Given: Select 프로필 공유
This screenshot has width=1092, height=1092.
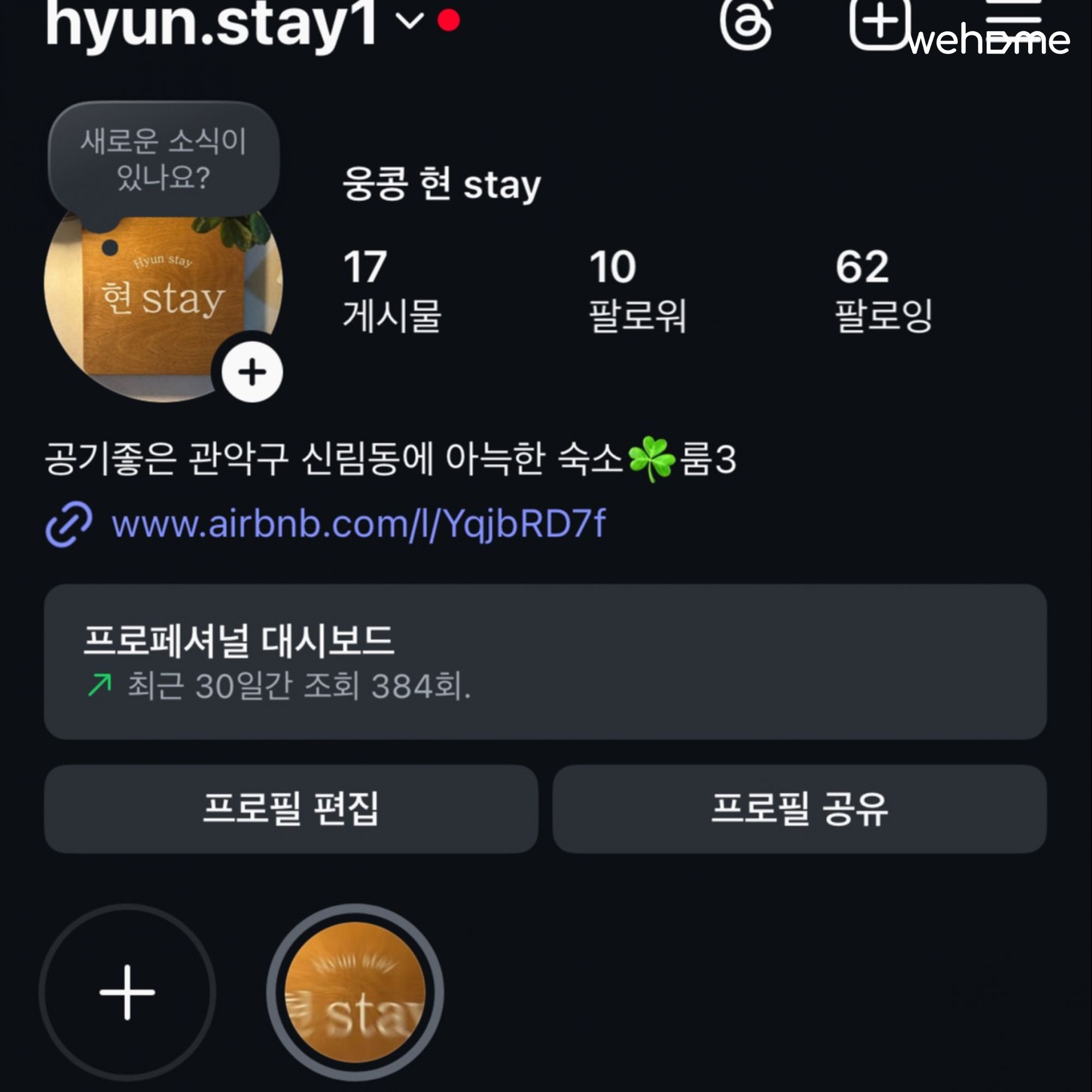Looking at the screenshot, I should pyautogui.click(x=799, y=809).
